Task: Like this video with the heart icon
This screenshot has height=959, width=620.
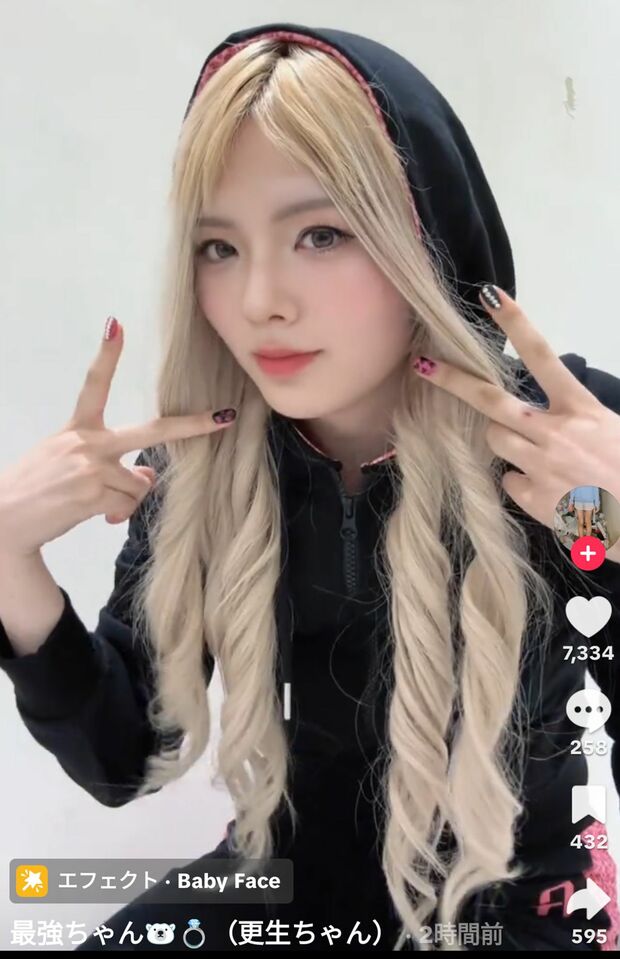Action: [588, 617]
